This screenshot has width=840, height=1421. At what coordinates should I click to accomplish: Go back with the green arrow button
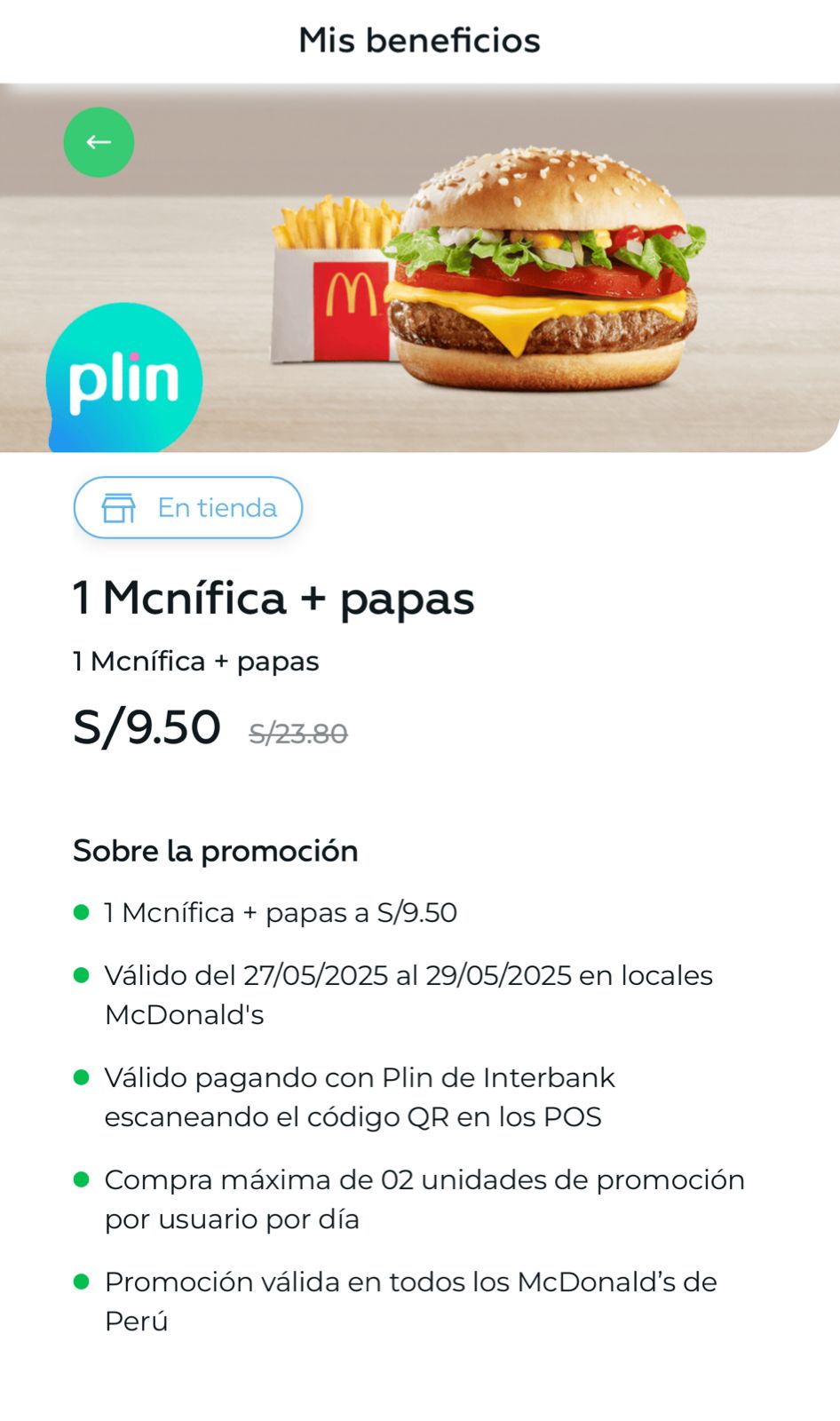[99, 142]
